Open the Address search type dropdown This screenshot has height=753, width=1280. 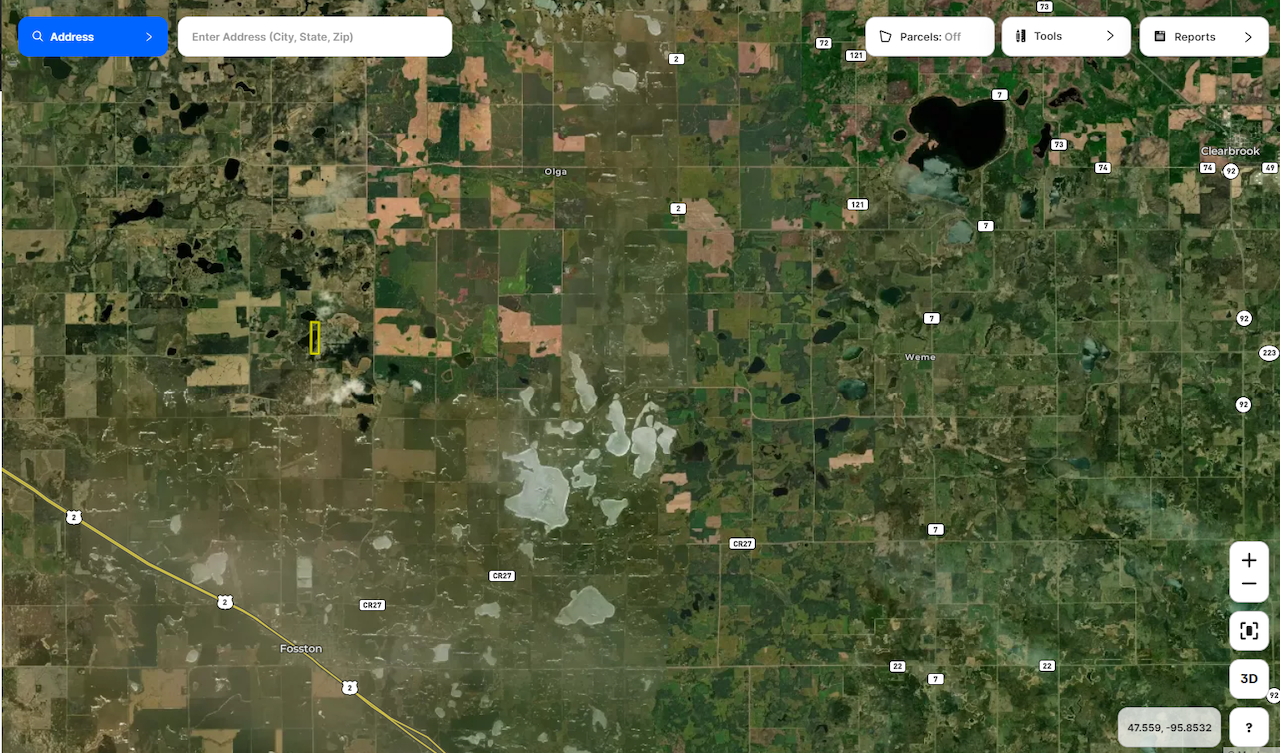tap(92, 37)
